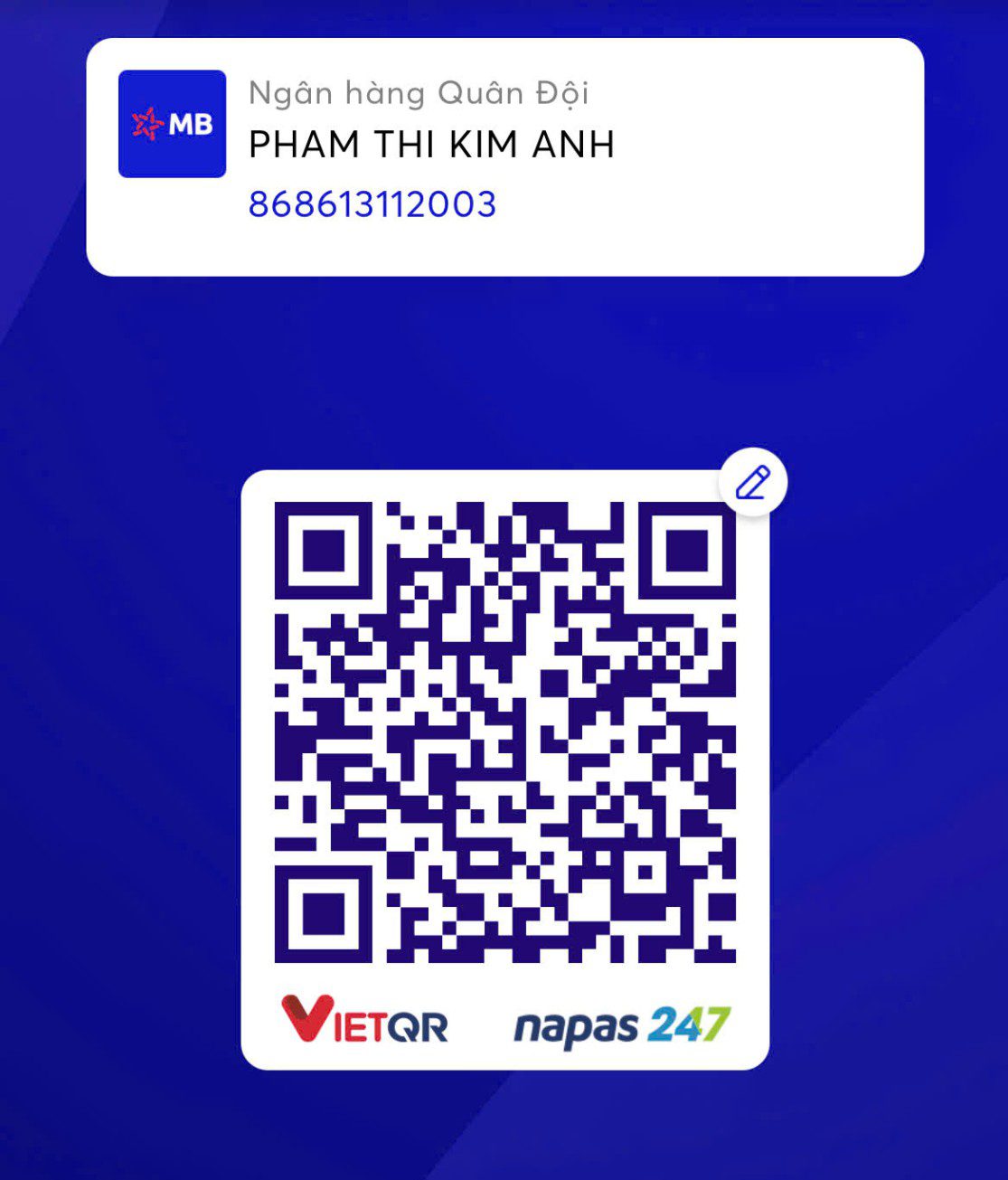1008x1180 pixels.
Task: Tap the pencil edit icon on QR card
Action: coord(752,483)
